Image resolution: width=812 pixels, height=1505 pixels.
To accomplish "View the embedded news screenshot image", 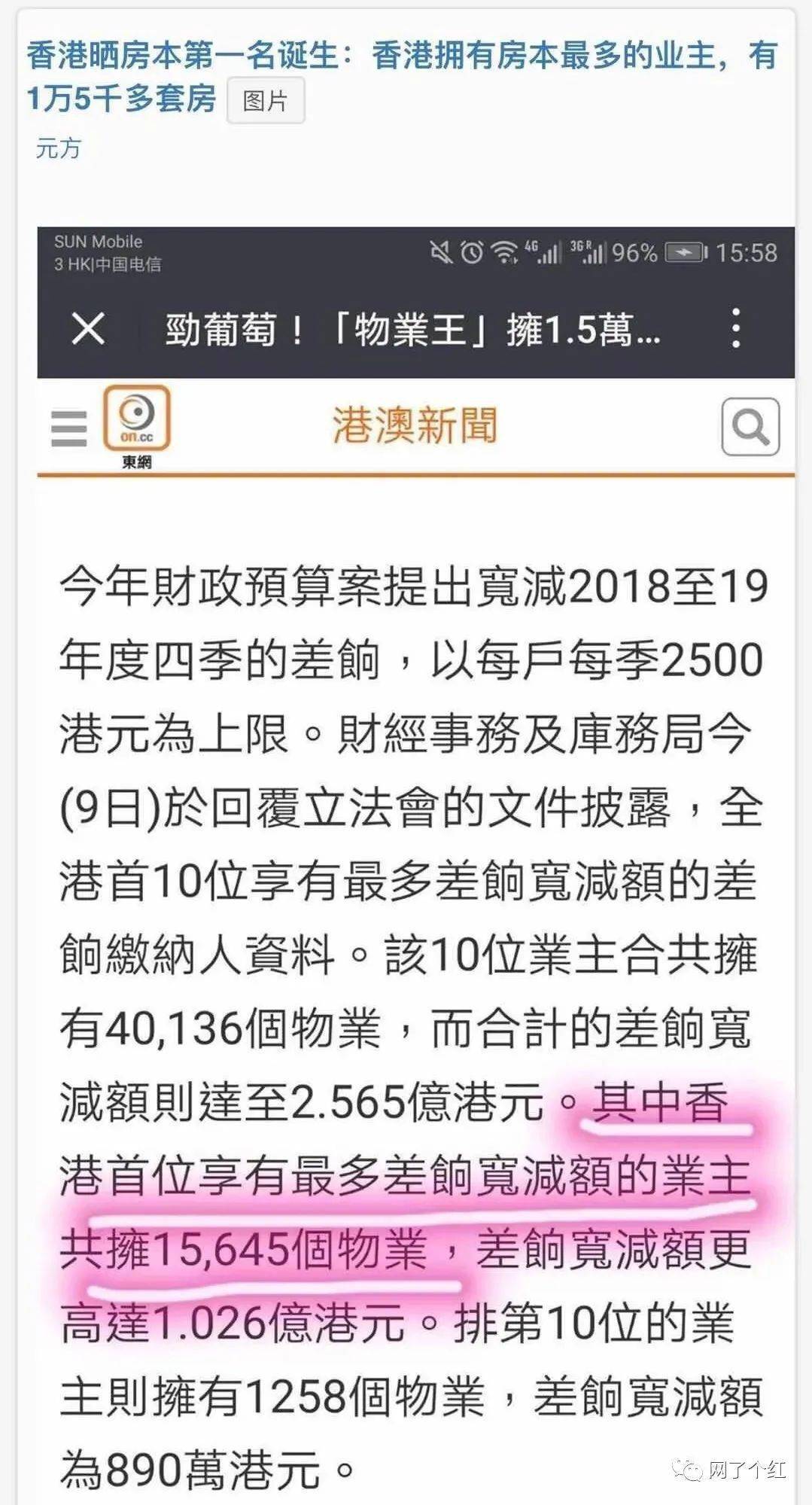I will [415, 828].
